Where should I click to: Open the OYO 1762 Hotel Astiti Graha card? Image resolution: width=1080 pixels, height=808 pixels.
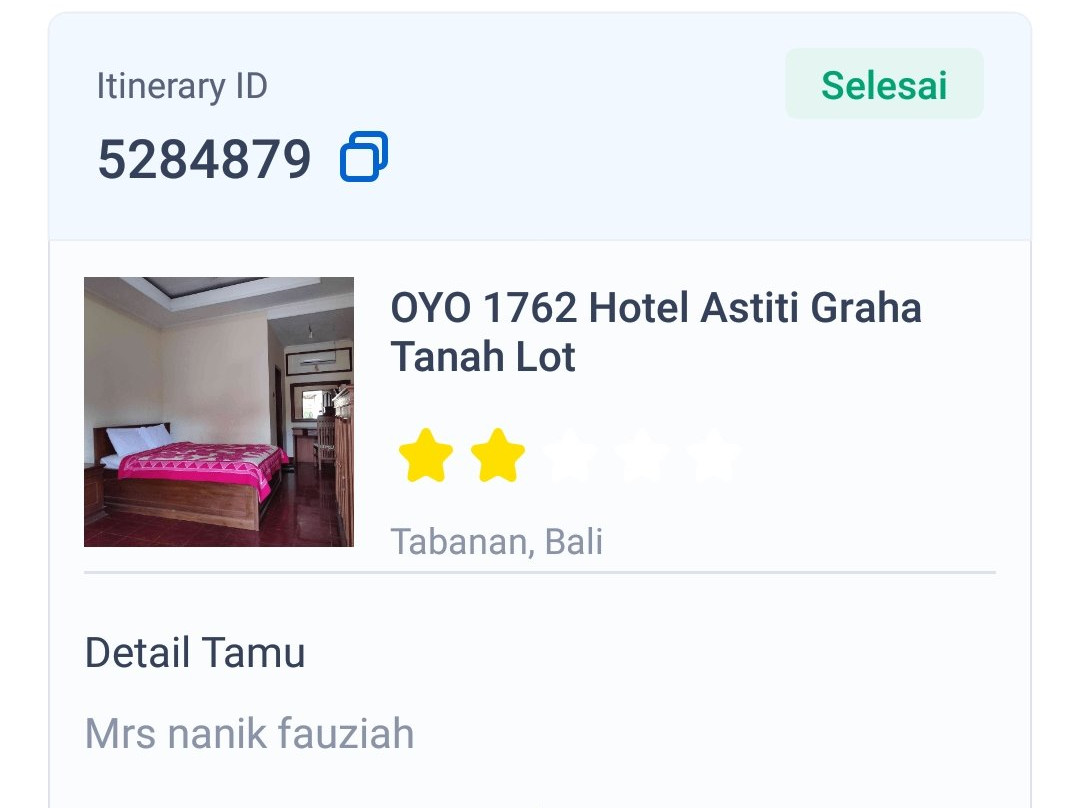[655, 330]
